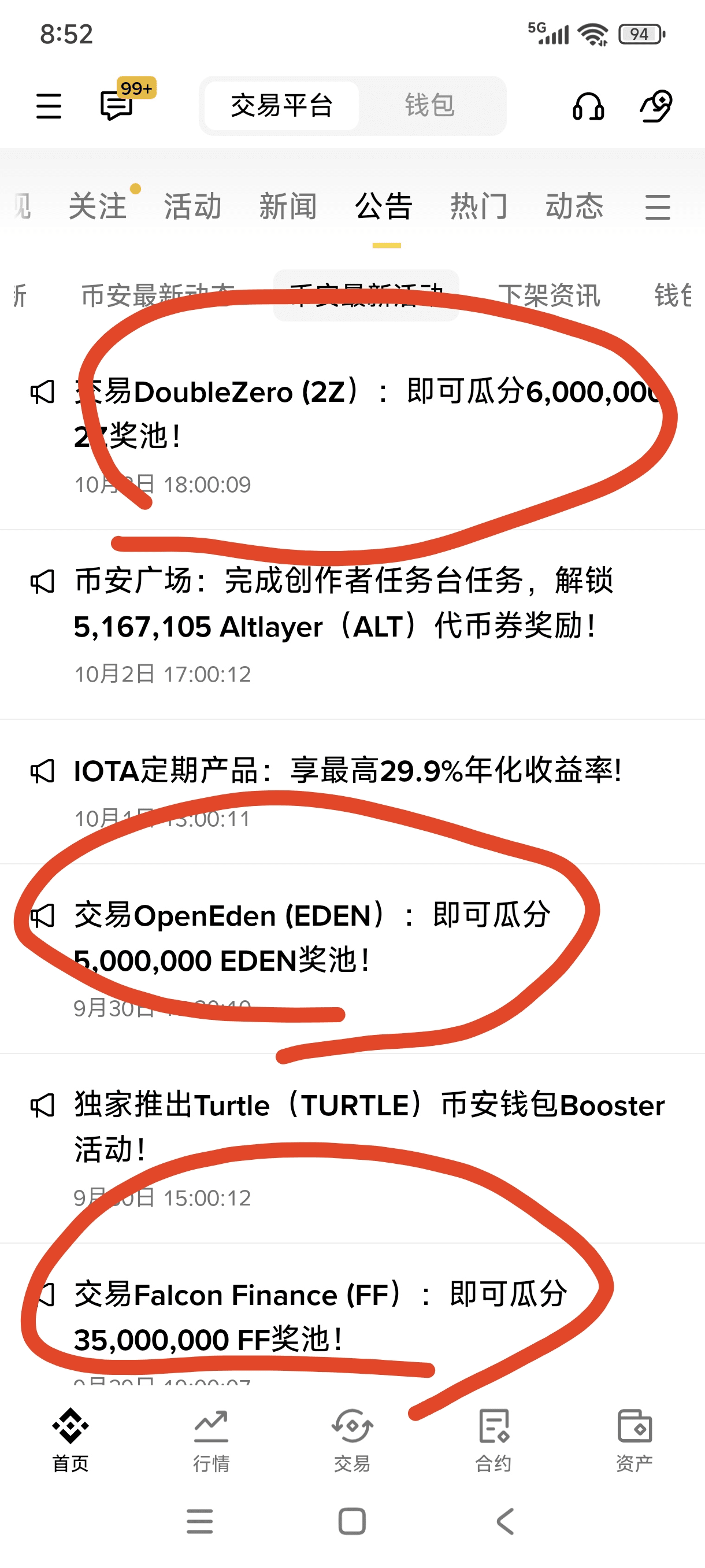This screenshot has width=705, height=1568.
Task: Open the DoubleZero (2Z) announcement
Action: tap(365, 414)
